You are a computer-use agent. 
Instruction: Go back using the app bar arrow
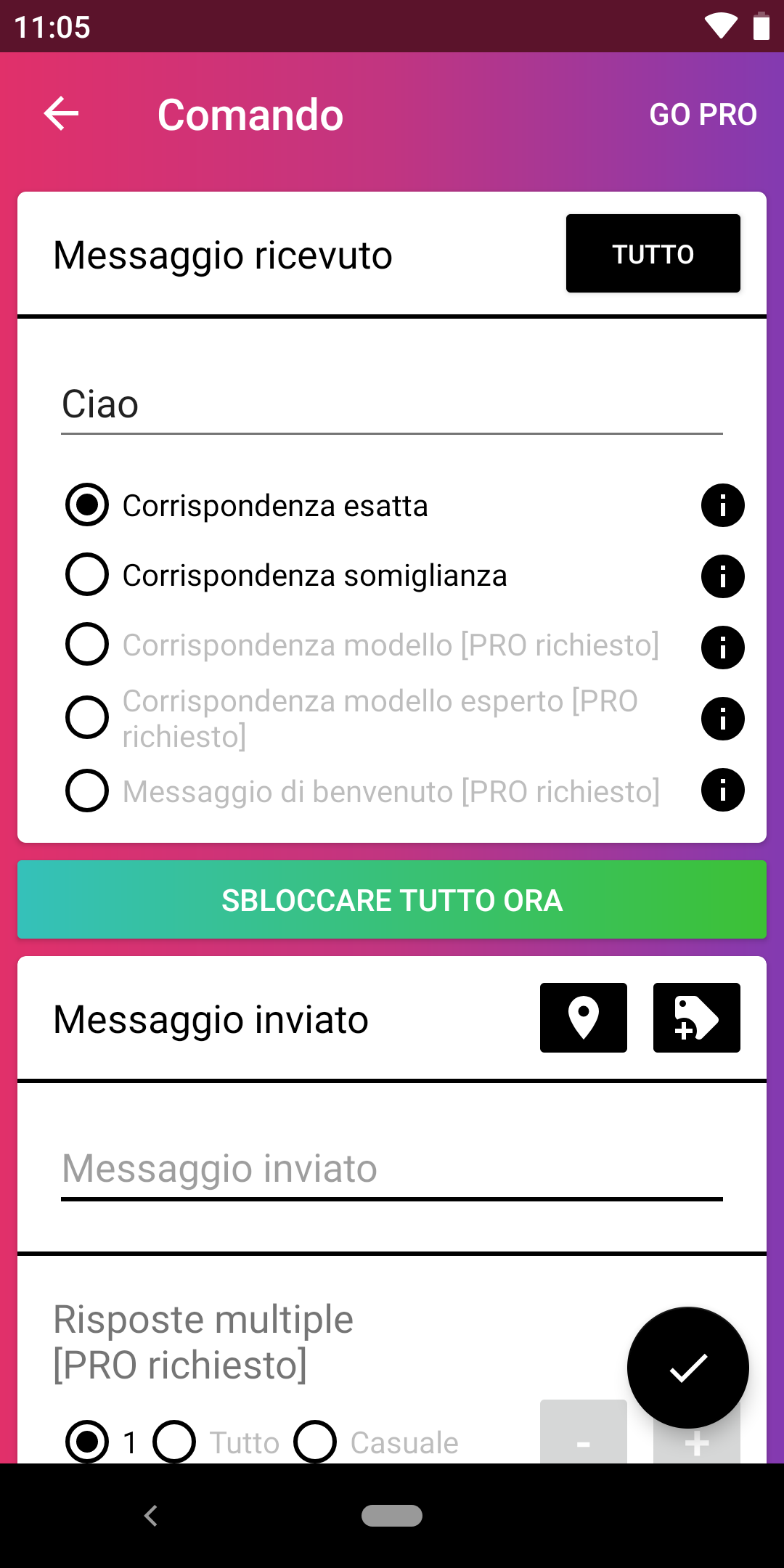(61, 114)
